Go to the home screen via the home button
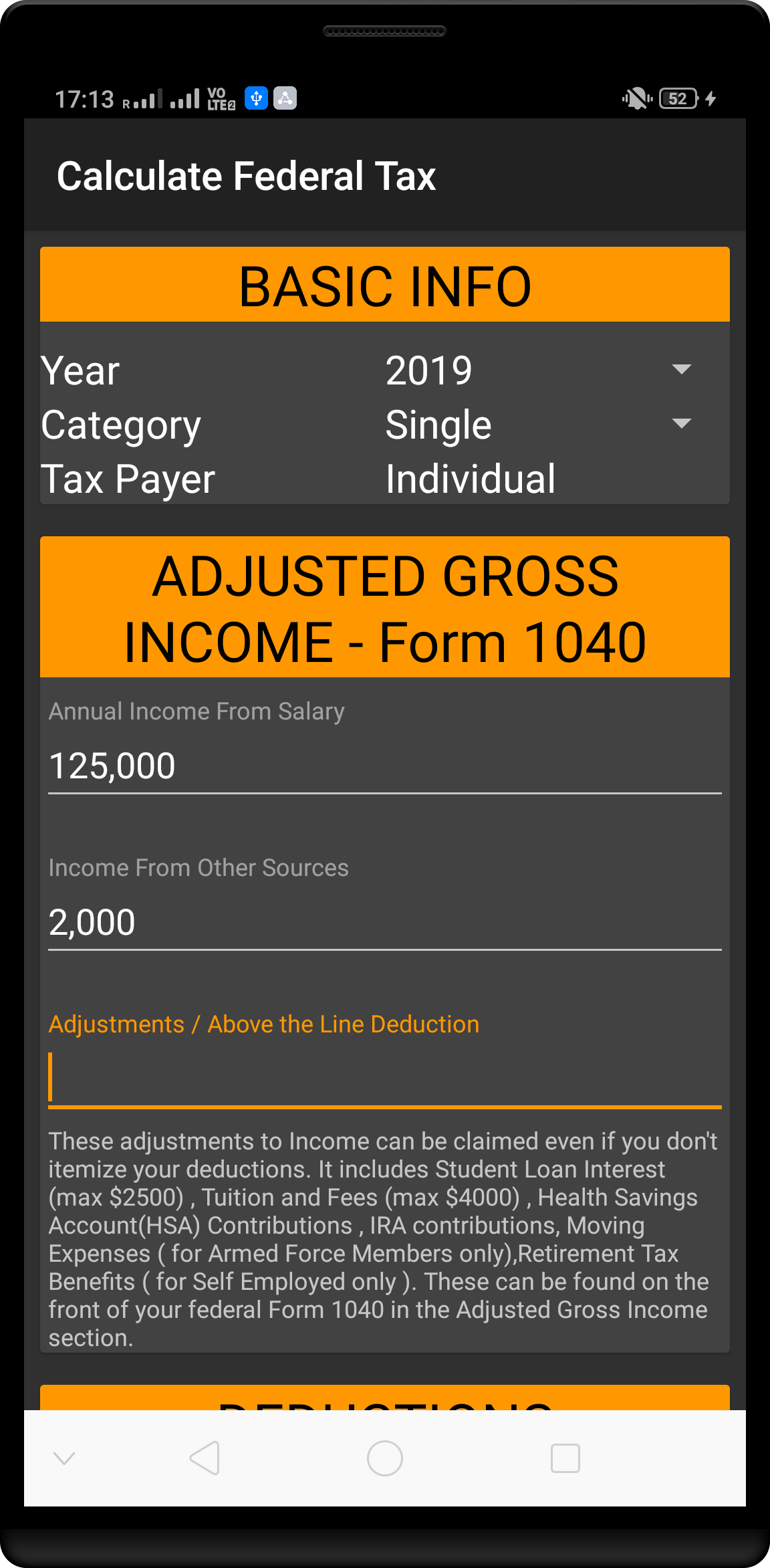 (x=385, y=1458)
